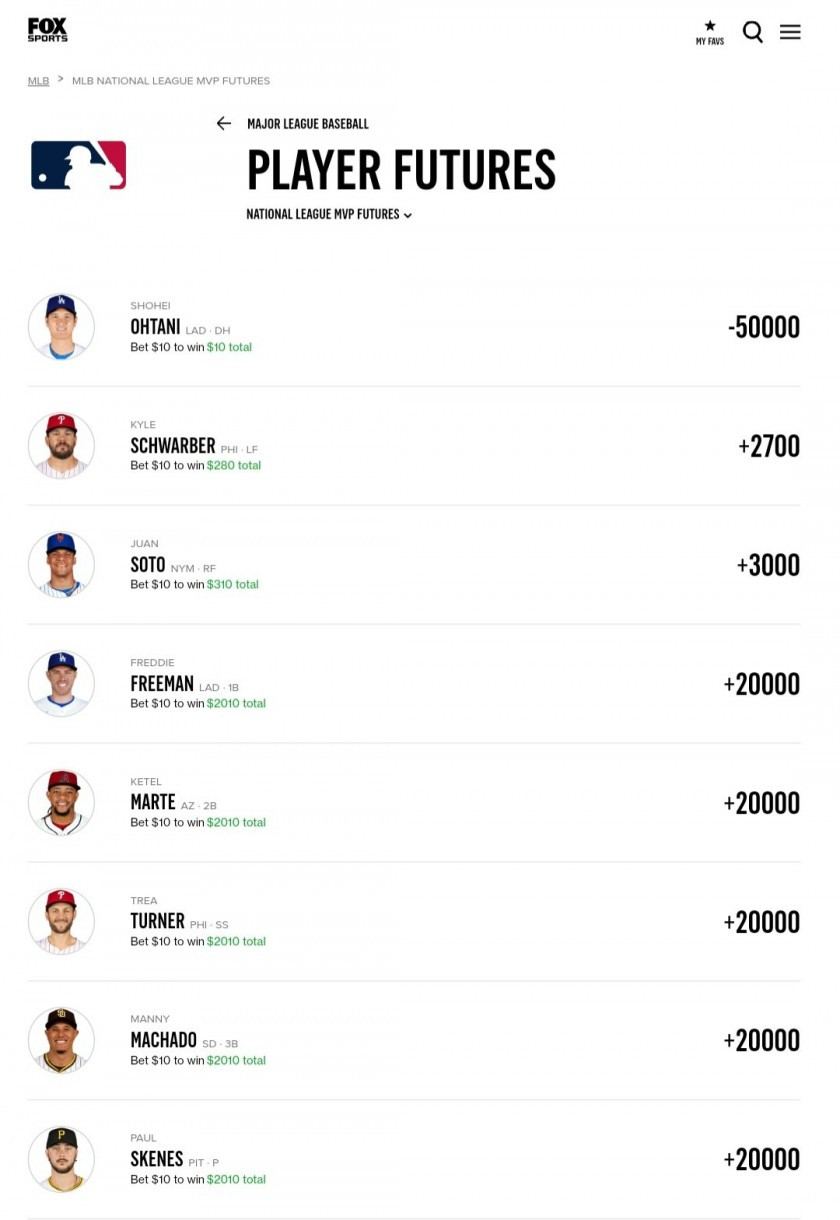Select Manny Machado's futures row
Screen dimensions: 840x1220
(x=413, y=1041)
